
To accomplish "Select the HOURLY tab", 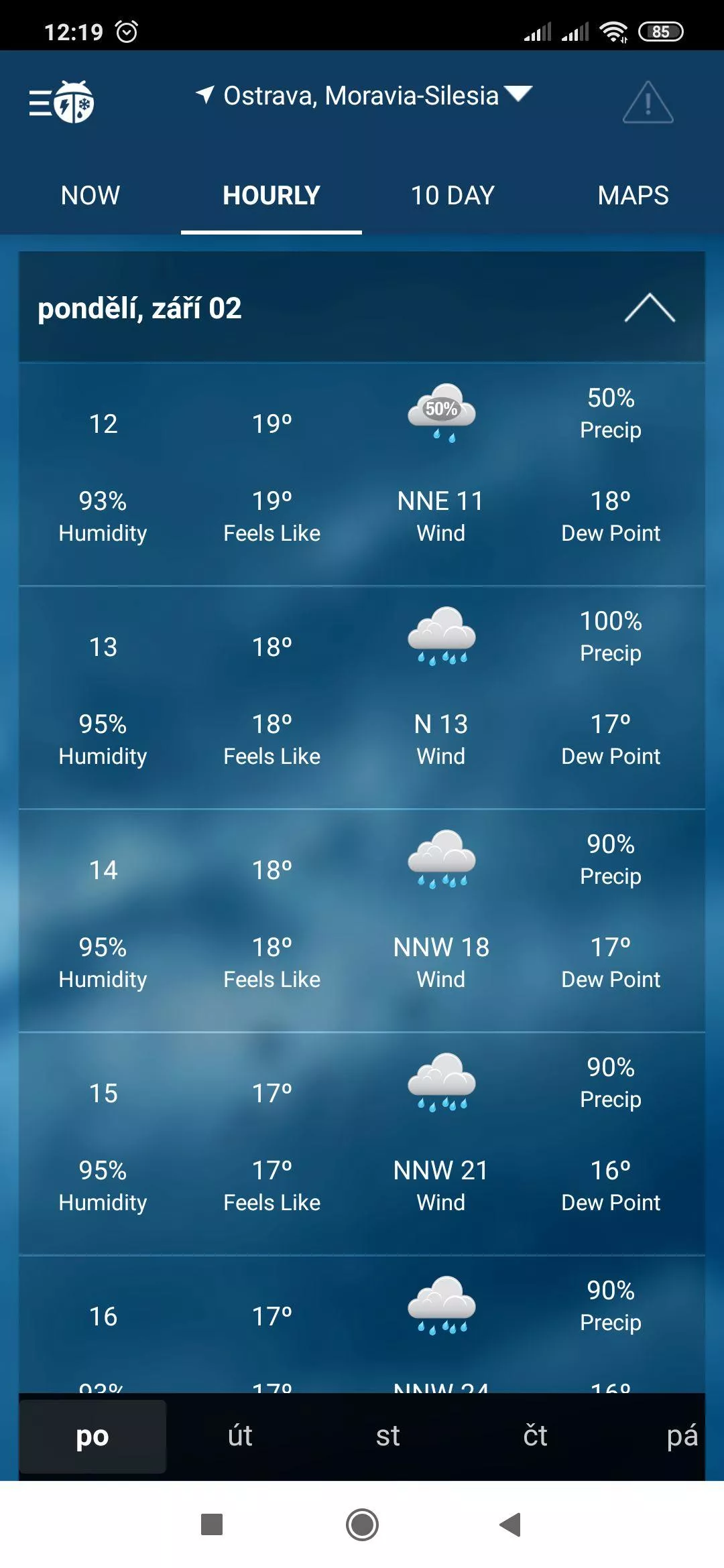I will tap(271, 196).
